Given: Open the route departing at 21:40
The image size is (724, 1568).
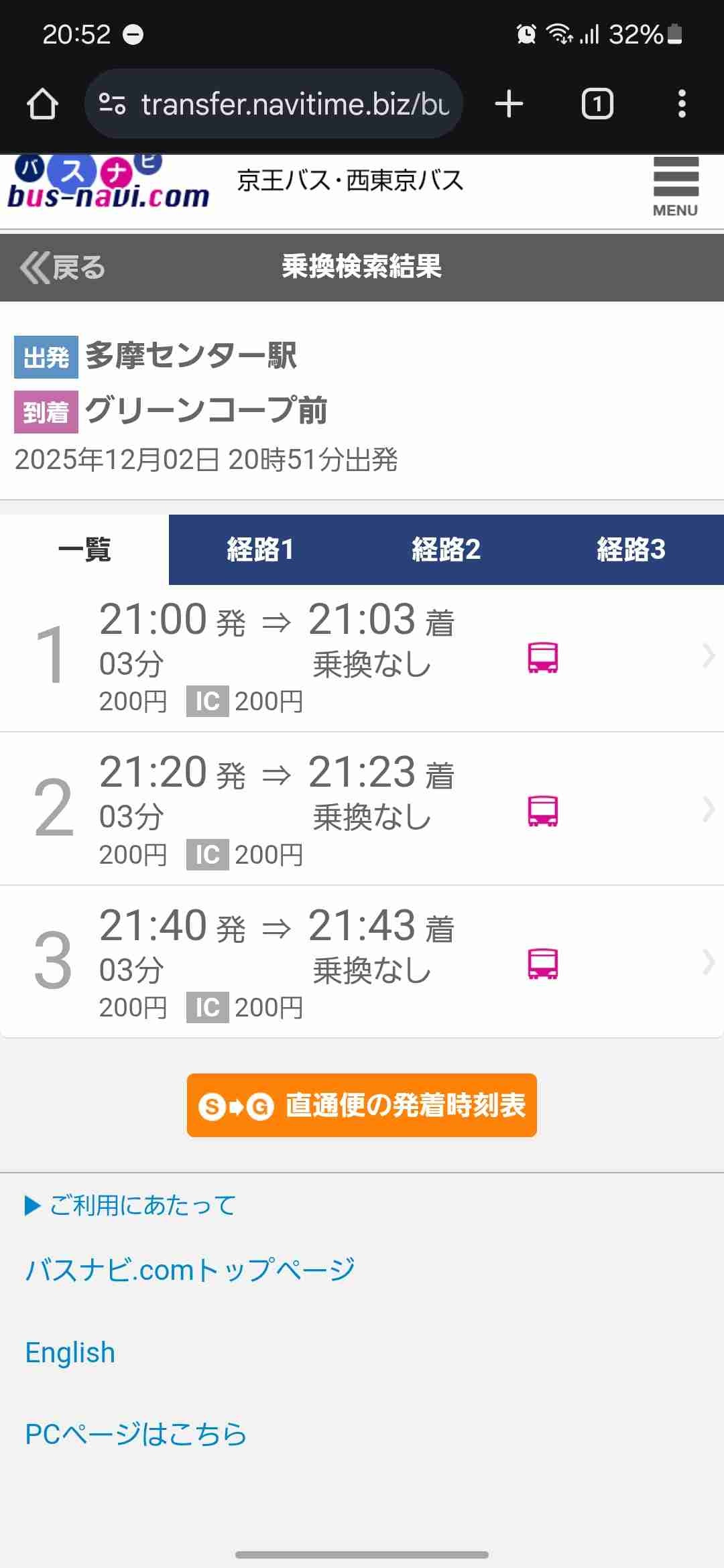Looking at the screenshot, I should tap(362, 962).
